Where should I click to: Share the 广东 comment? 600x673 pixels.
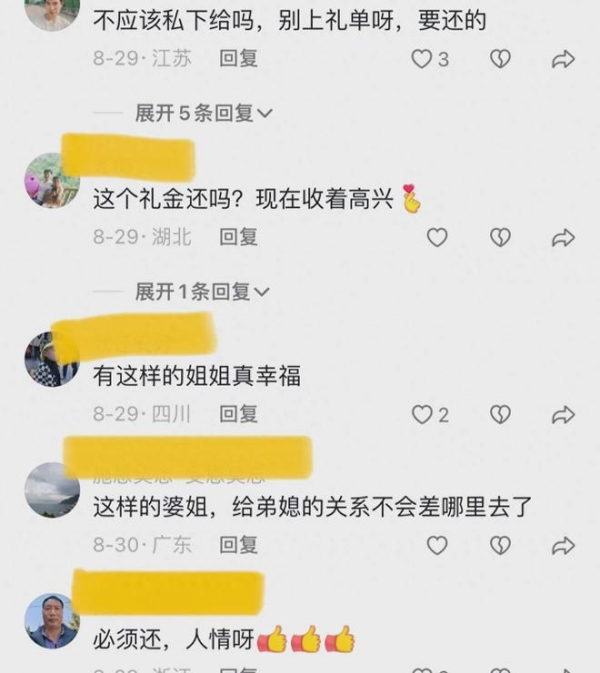click(x=563, y=545)
